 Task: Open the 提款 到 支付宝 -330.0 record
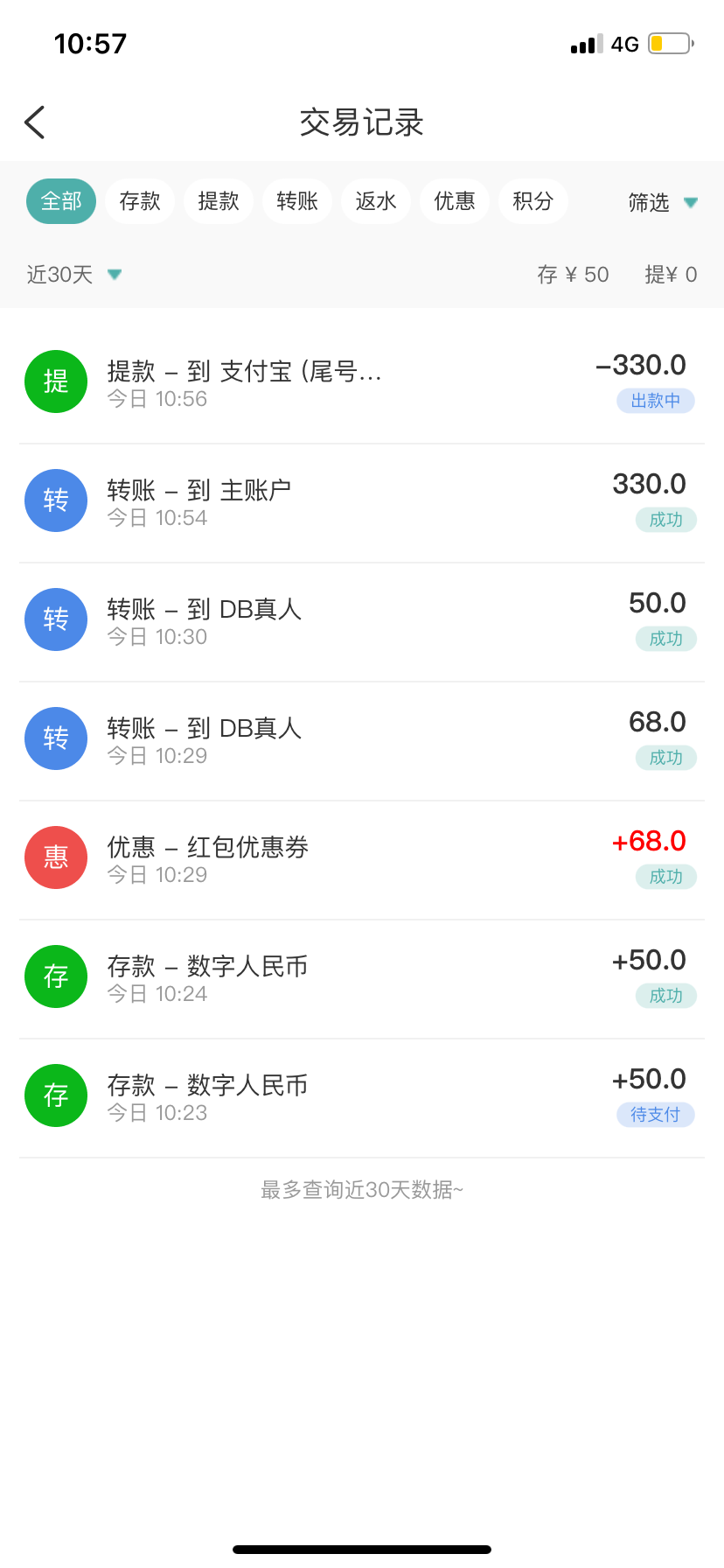coord(362,383)
